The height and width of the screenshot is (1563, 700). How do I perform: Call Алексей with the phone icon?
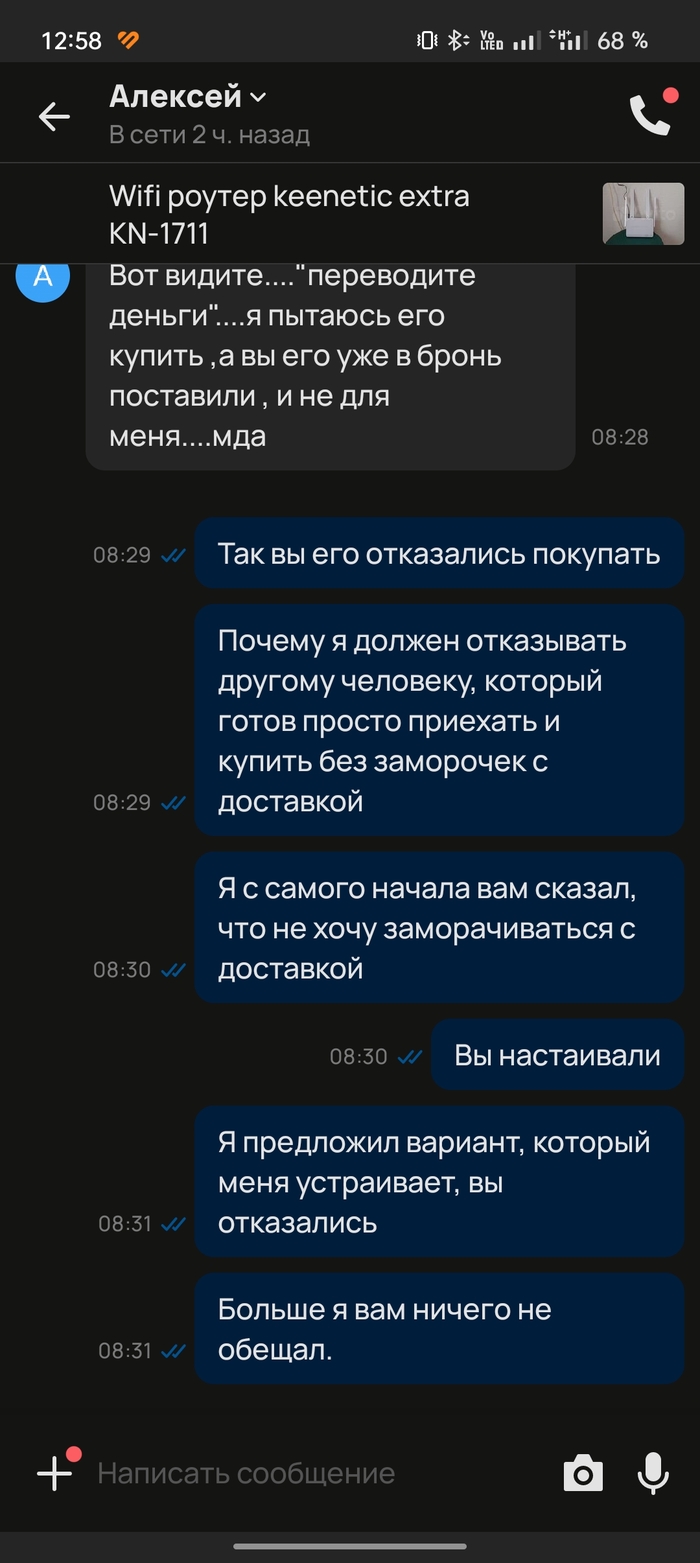click(x=649, y=116)
